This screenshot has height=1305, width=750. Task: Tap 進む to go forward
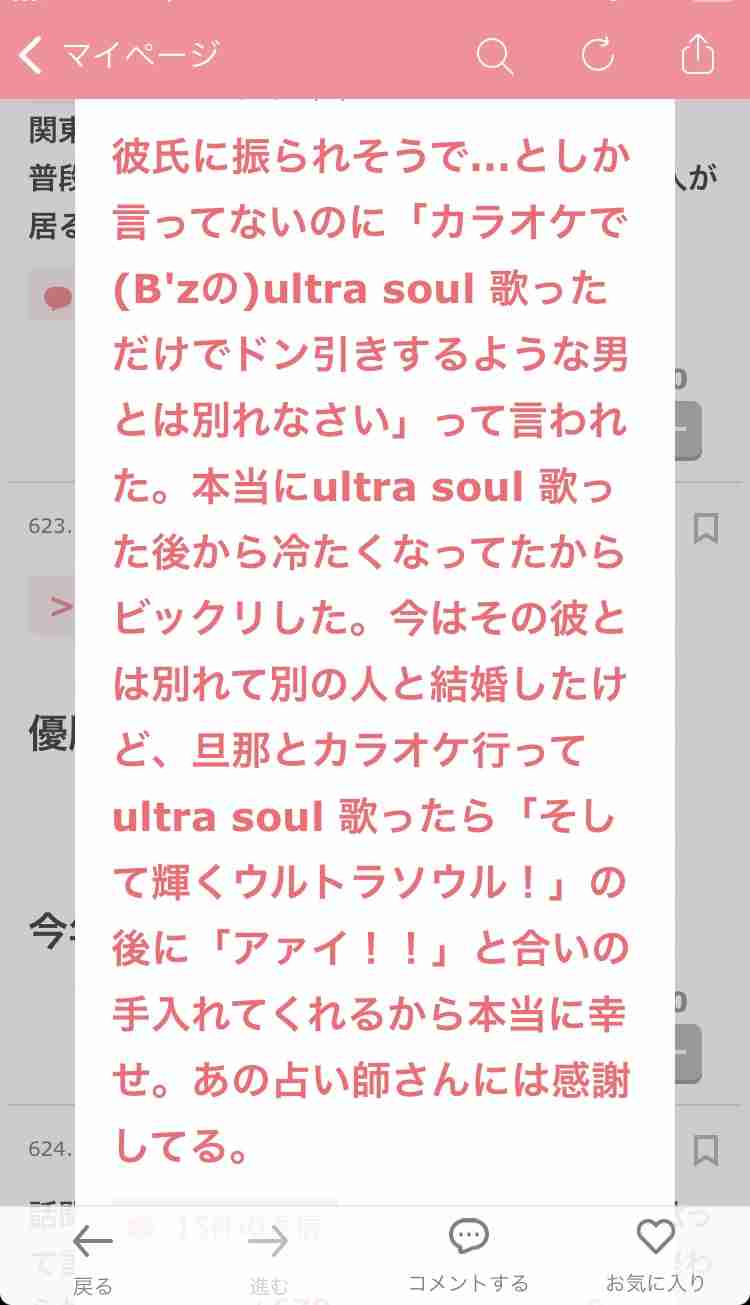click(268, 1258)
